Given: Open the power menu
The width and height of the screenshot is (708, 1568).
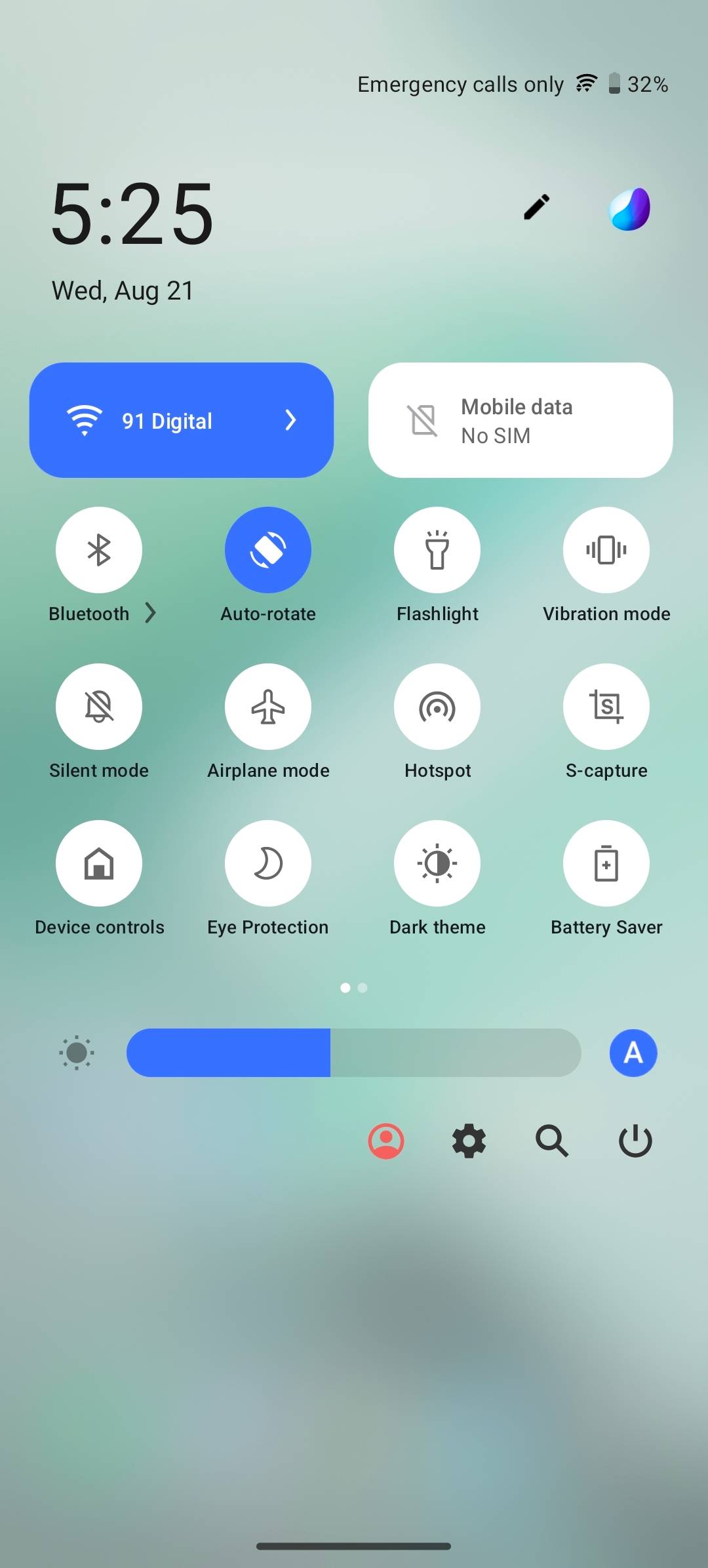Looking at the screenshot, I should 635,1141.
